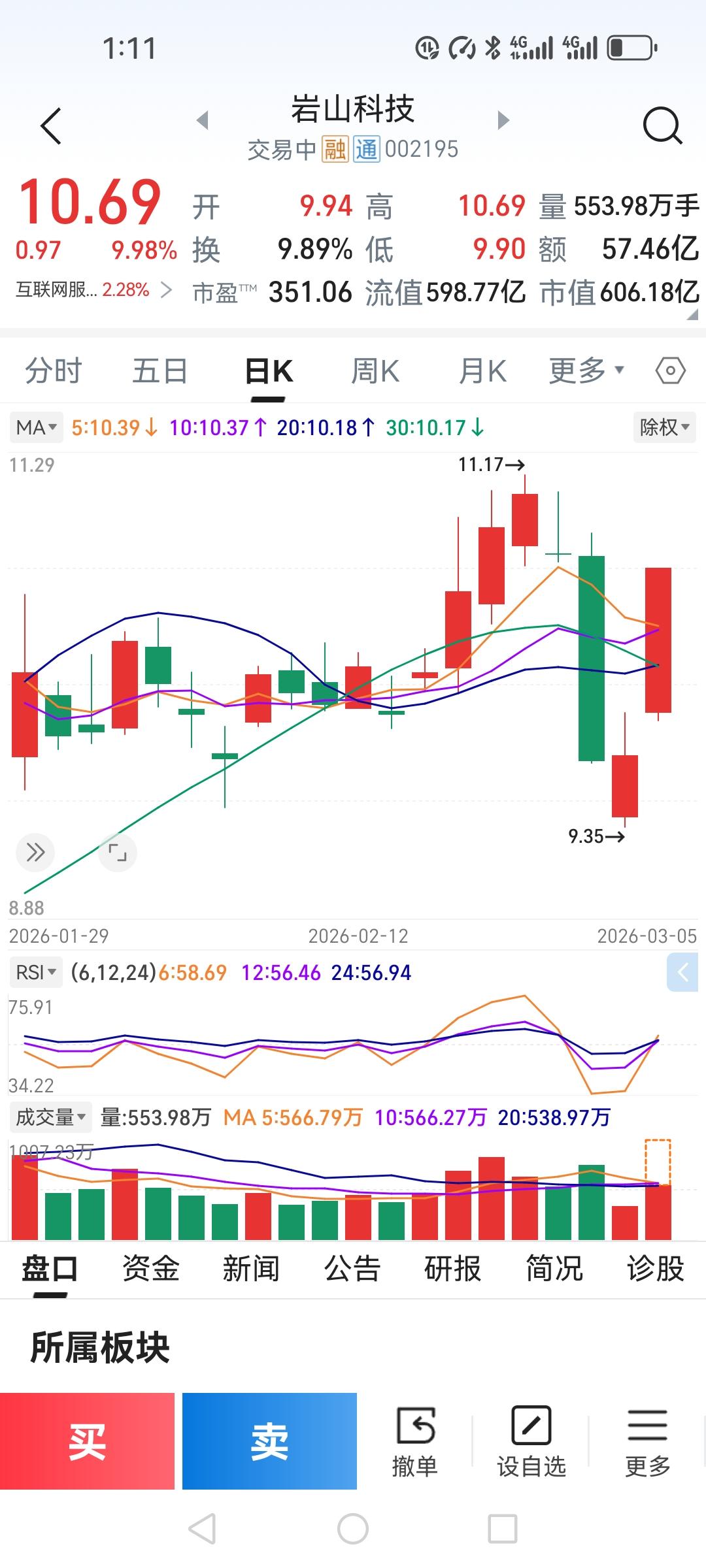
Task: Expand the 更多 chart period dropdown
Action: [586, 371]
